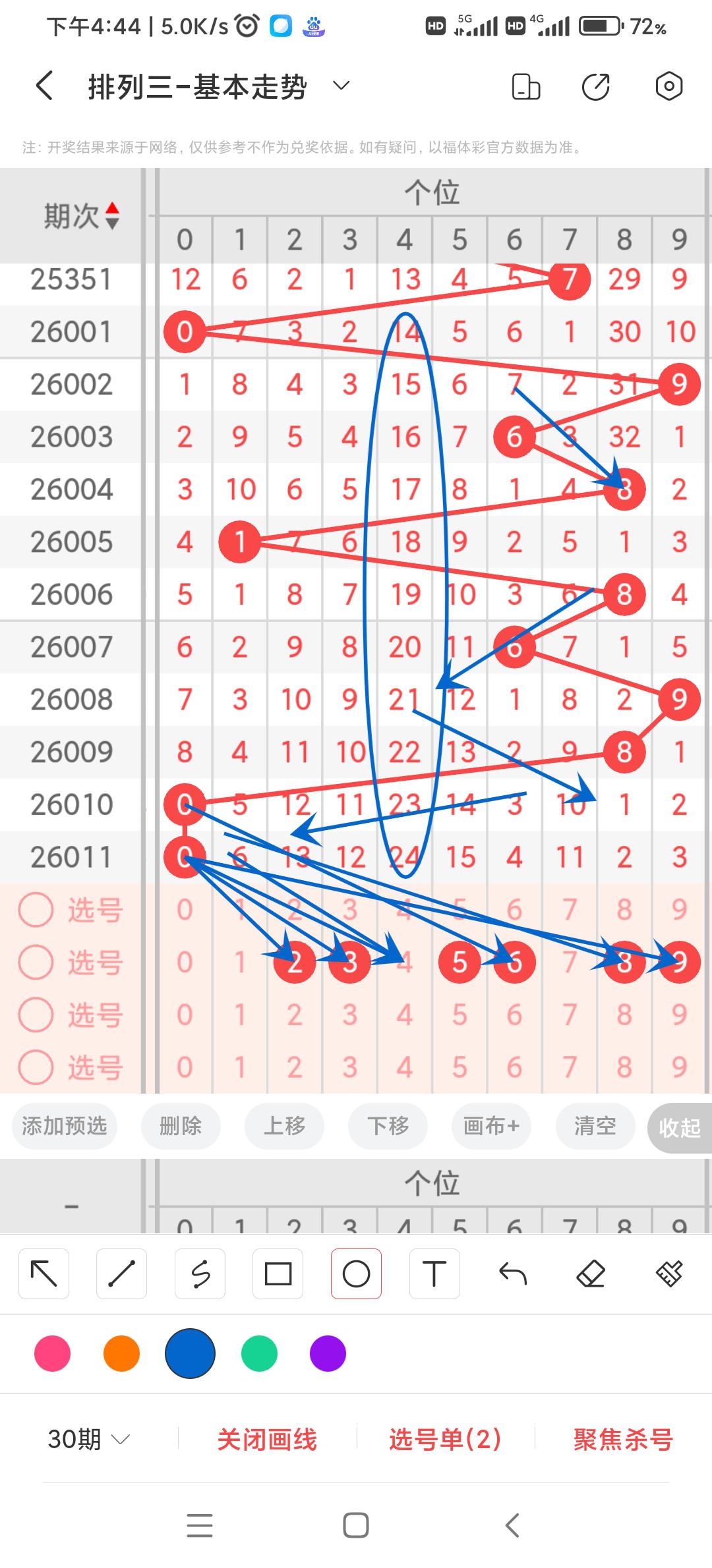712x1568 pixels.
Task: Move selection up with 上移
Action: pos(284,1126)
